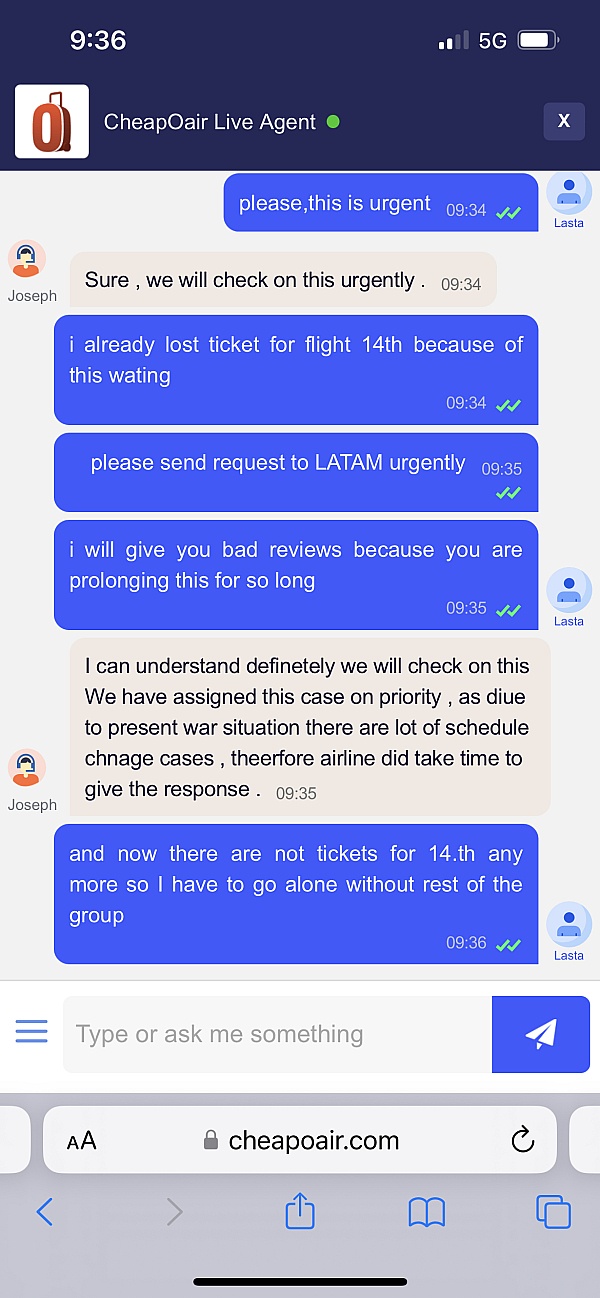Open Safari reader and text size options
This screenshot has height=1298, width=600.
point(82,1141)
